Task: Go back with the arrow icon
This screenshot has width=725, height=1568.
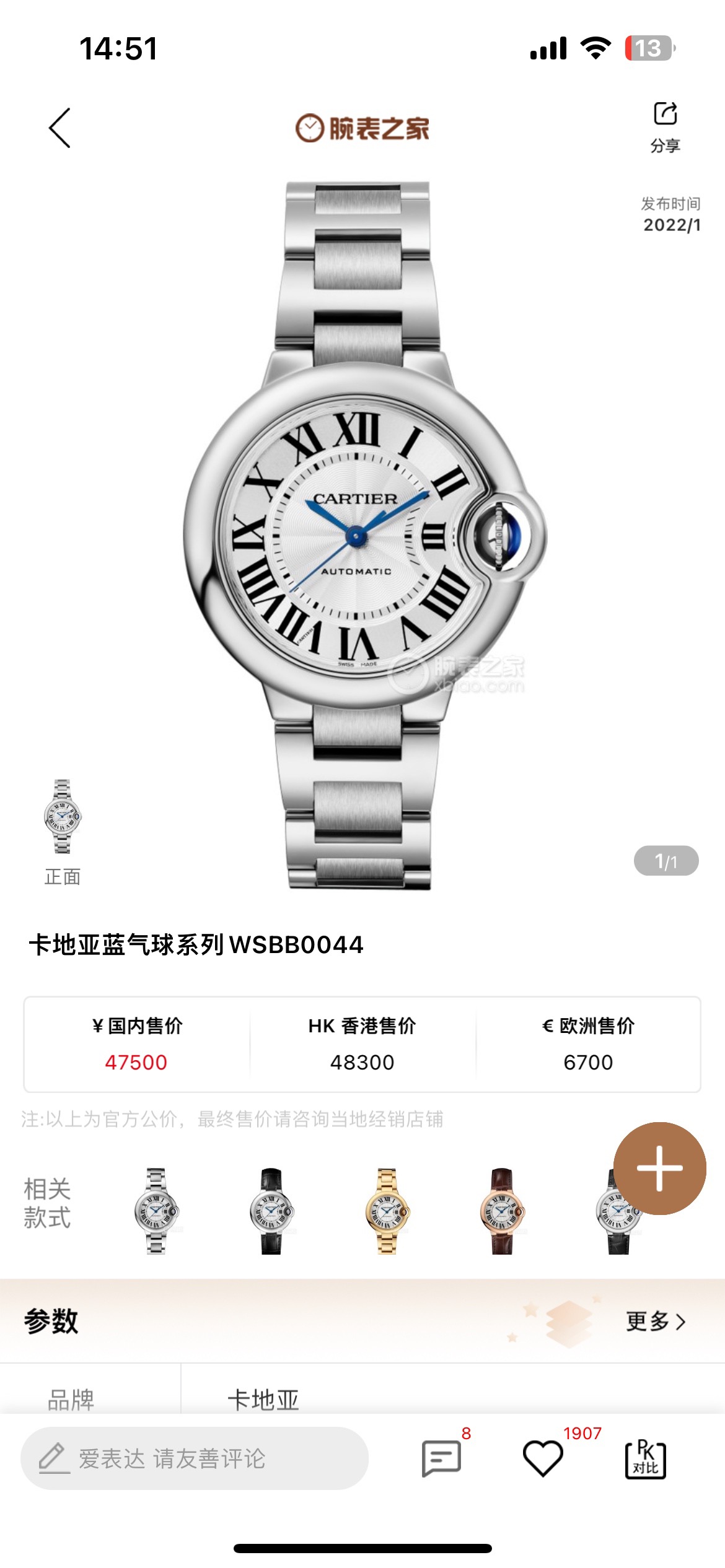Action: tap(60, 128)
